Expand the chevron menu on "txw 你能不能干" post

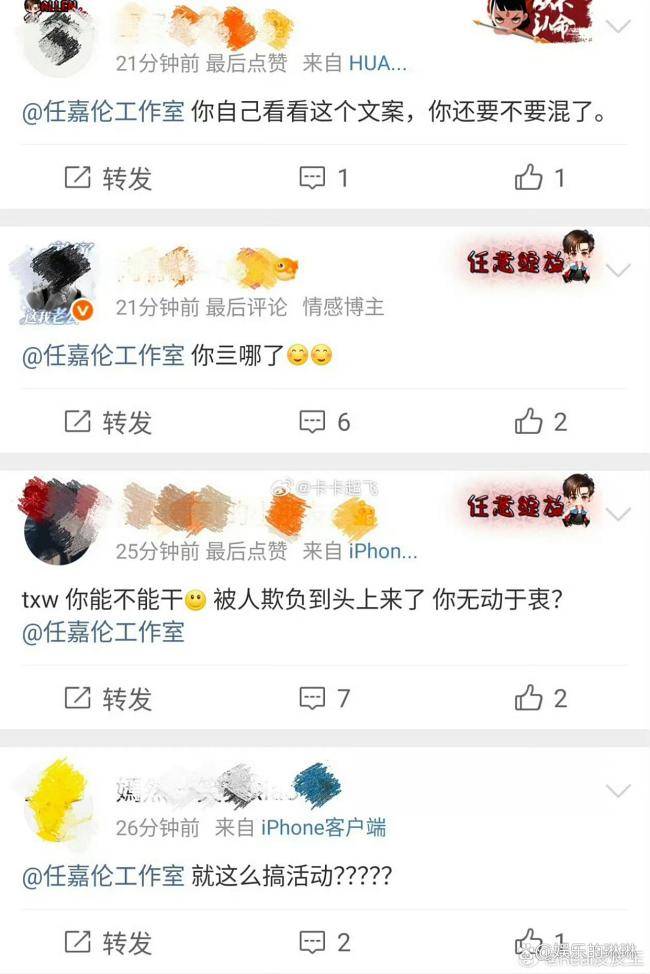620,514
